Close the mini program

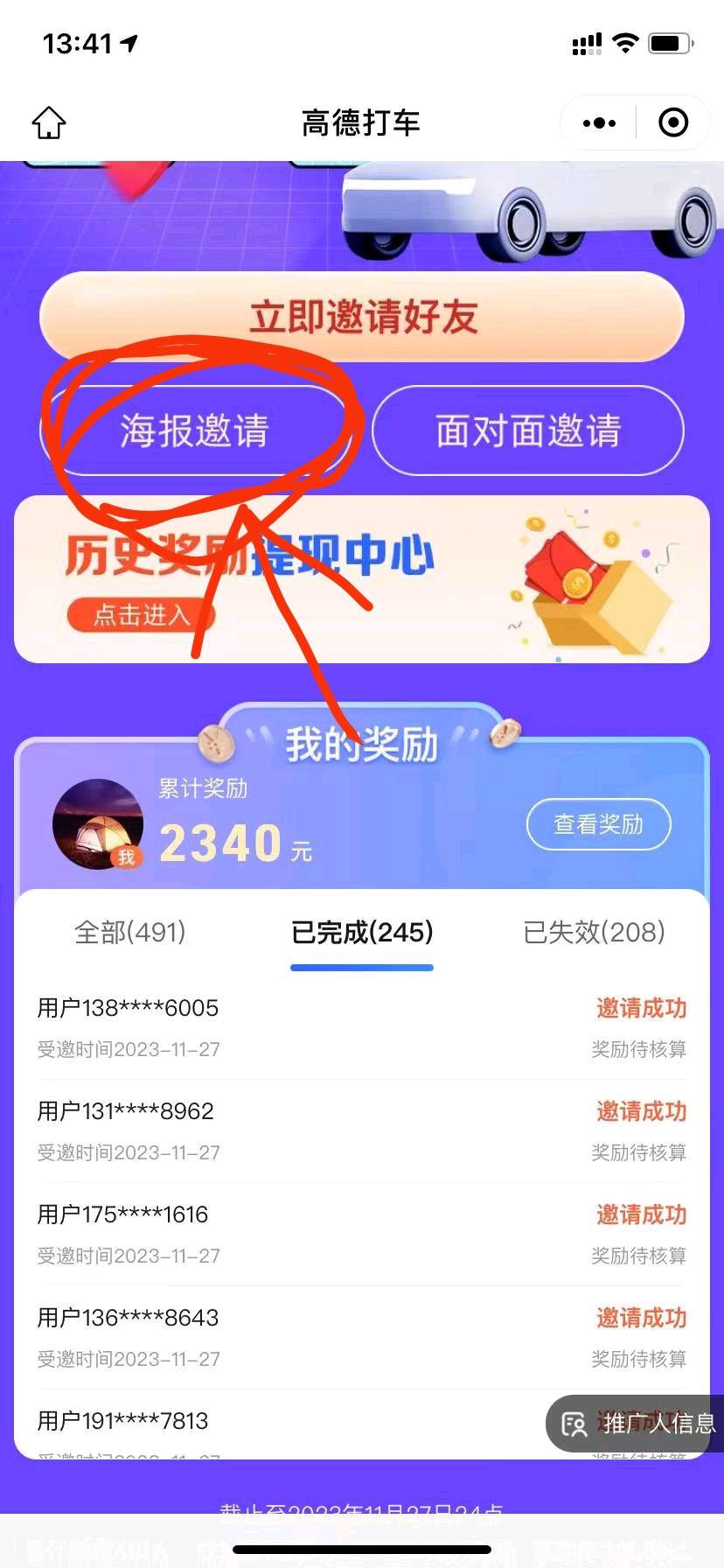[672, 123]
